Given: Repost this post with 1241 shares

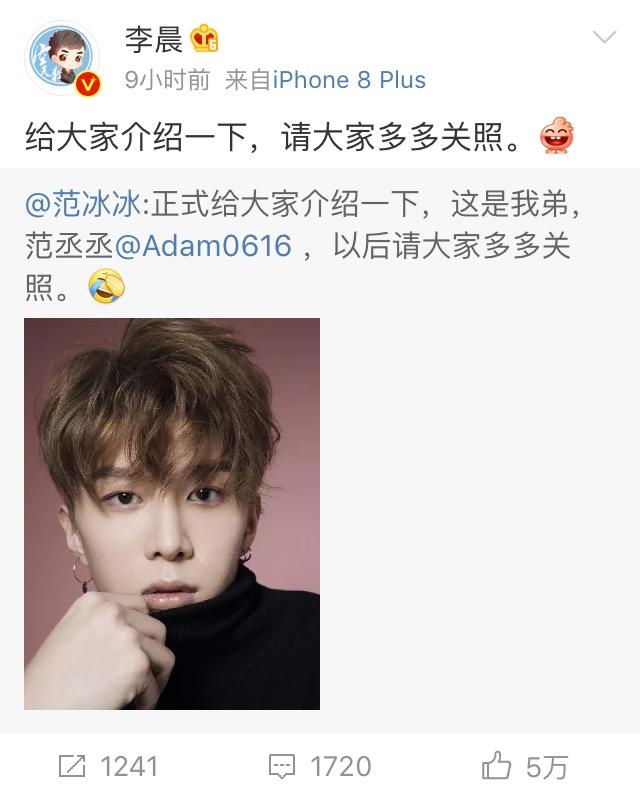Looking at the screenshot, I should tap(108, 767).
